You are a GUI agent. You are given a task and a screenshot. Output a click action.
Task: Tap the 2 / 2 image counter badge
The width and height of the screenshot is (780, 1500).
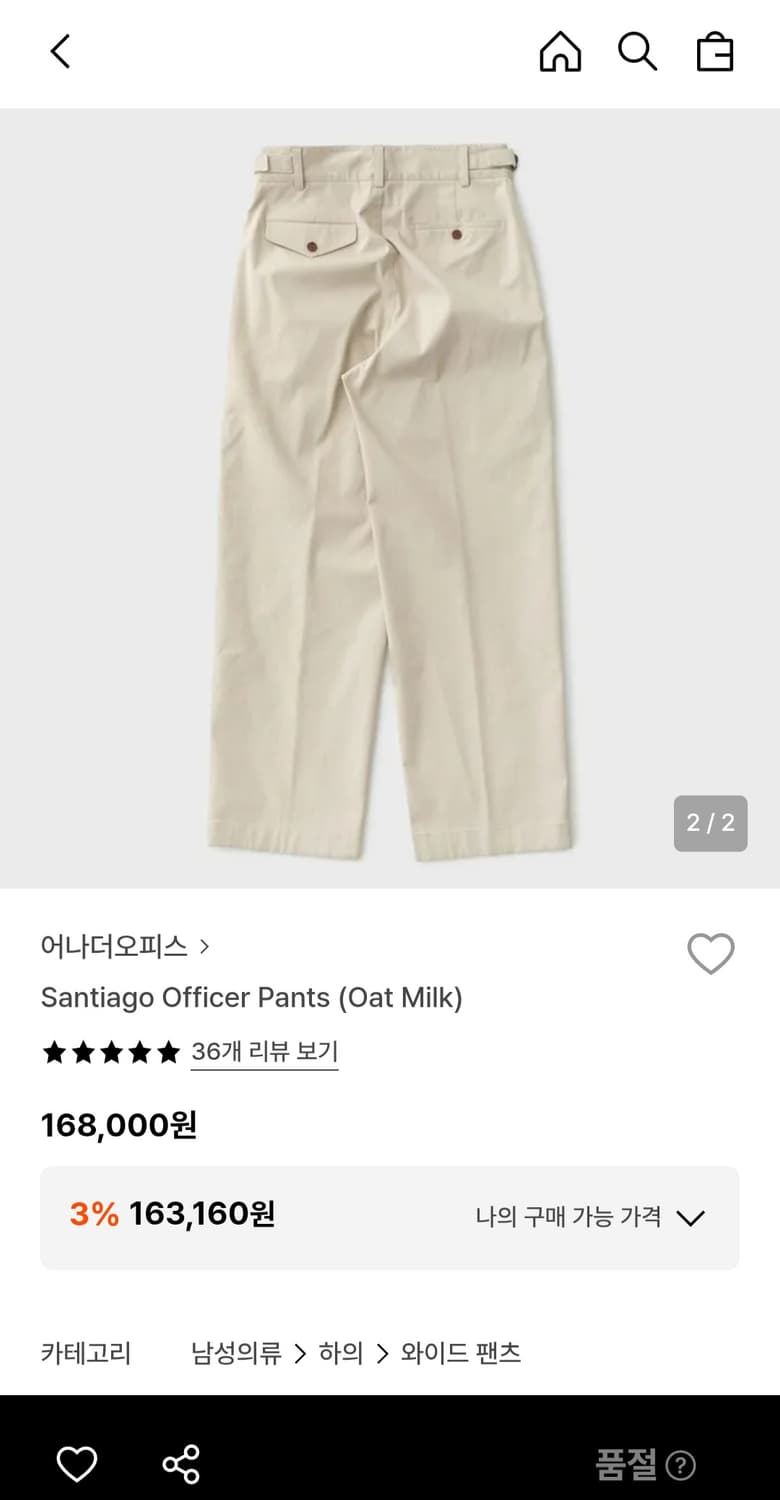(711, 822)
